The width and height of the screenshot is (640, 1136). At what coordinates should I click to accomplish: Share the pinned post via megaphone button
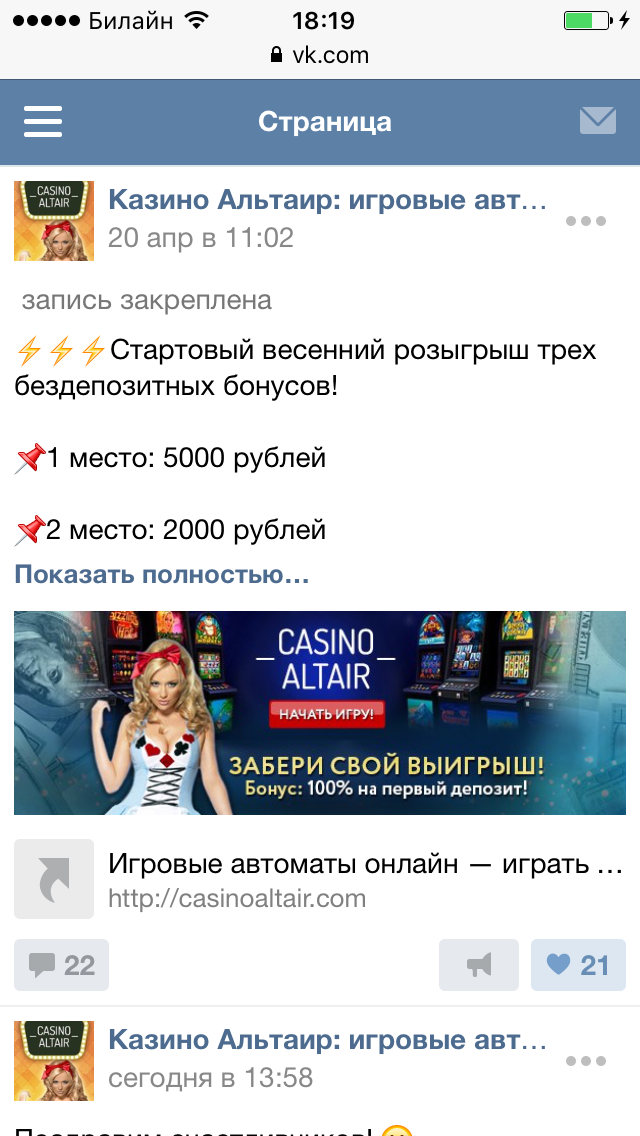[x=479, y=965]
